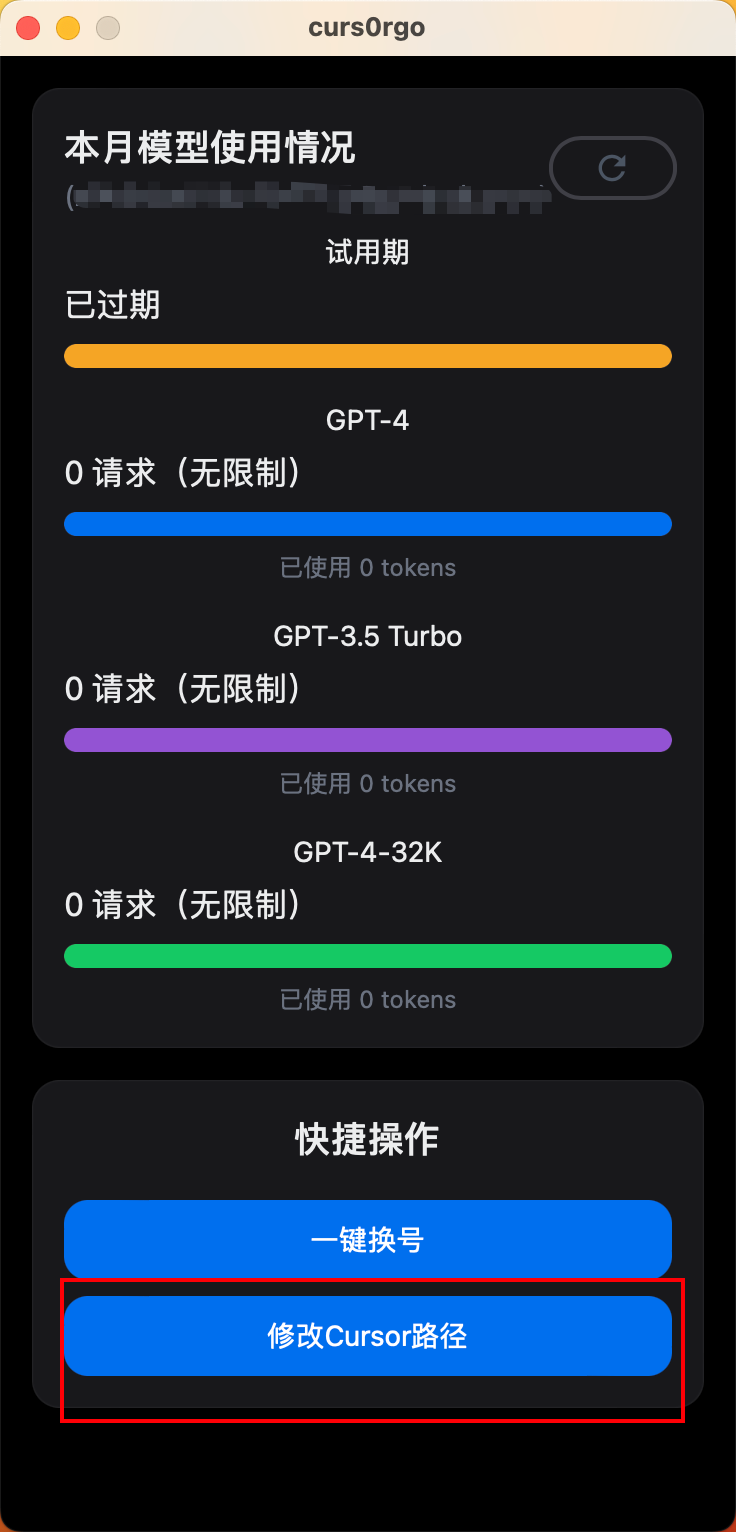Minimize the window with the yellow button
This screenshot has width=736, height=1532.
coord(68,28)
